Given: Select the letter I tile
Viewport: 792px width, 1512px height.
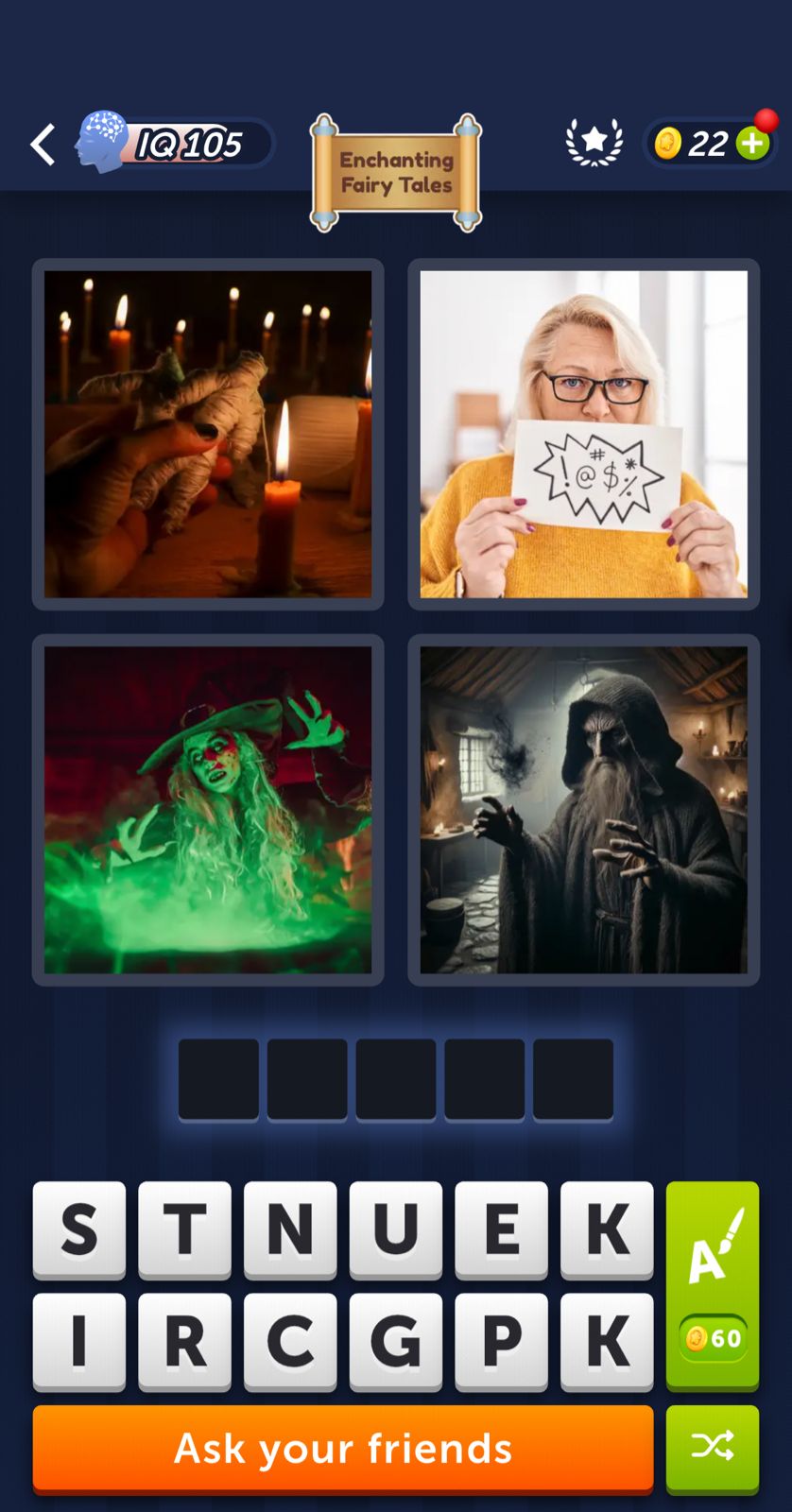Looking at the screenshot, I should [79, 1340].
